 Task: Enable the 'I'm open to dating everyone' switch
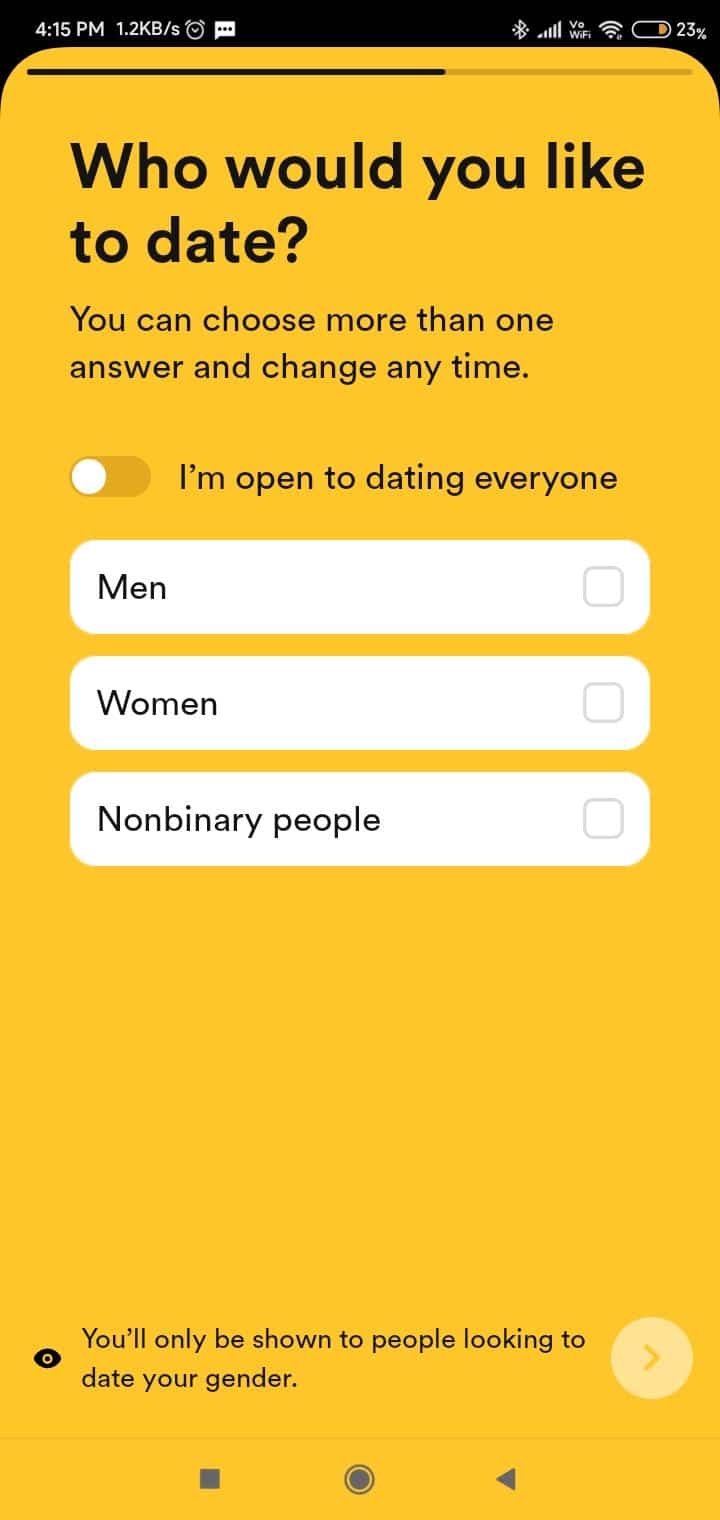click(x=109, y=477)
